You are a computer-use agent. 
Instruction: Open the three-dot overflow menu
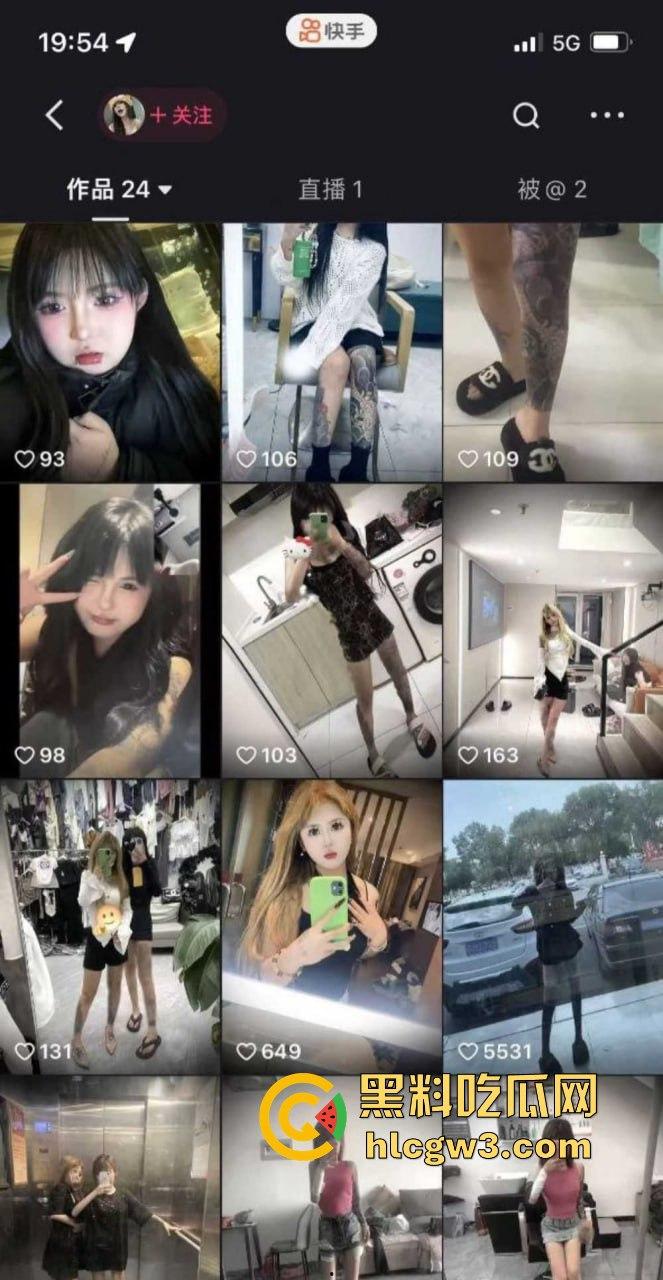[607, 116]
